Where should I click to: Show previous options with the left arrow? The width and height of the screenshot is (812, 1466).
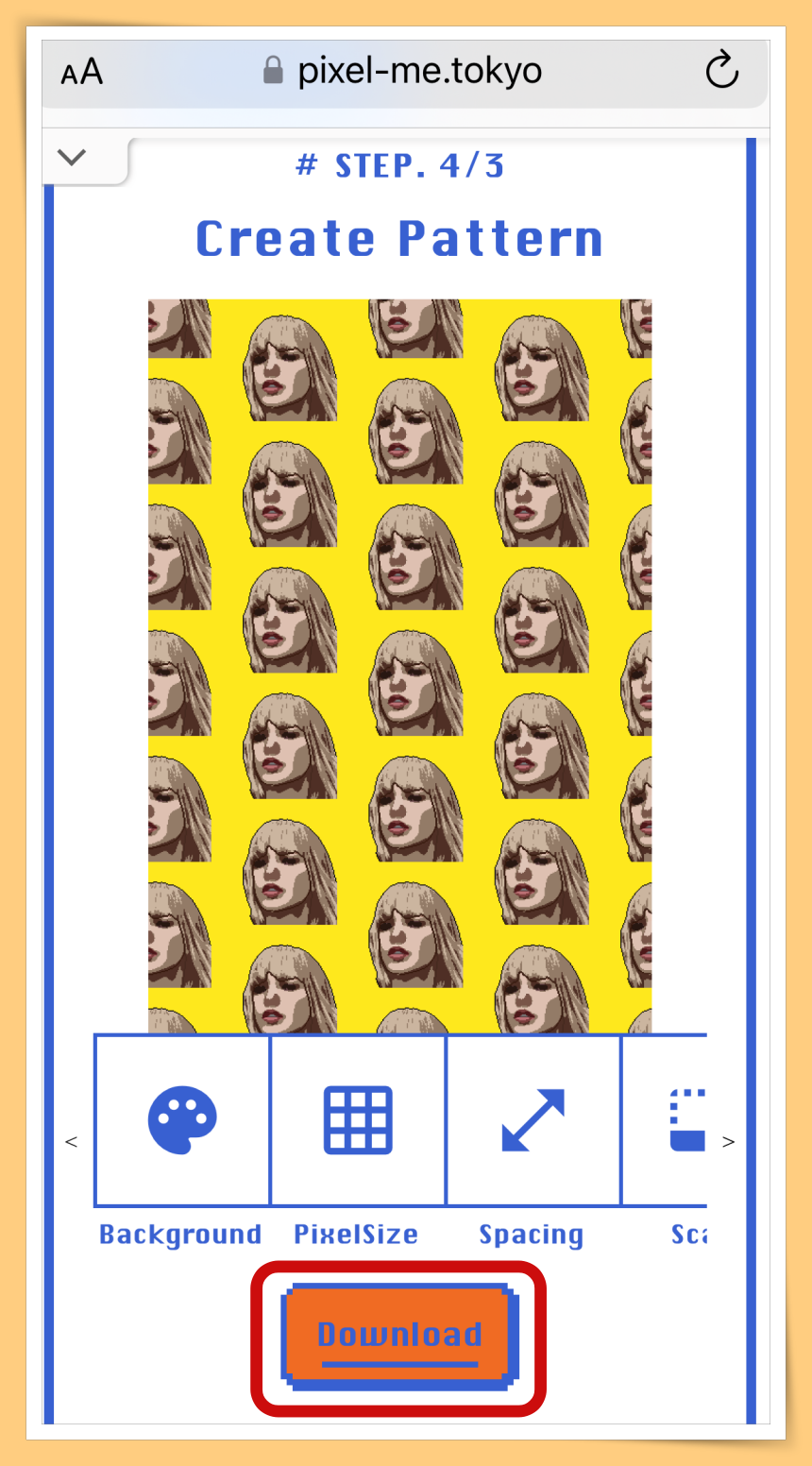coord(71,1142)
